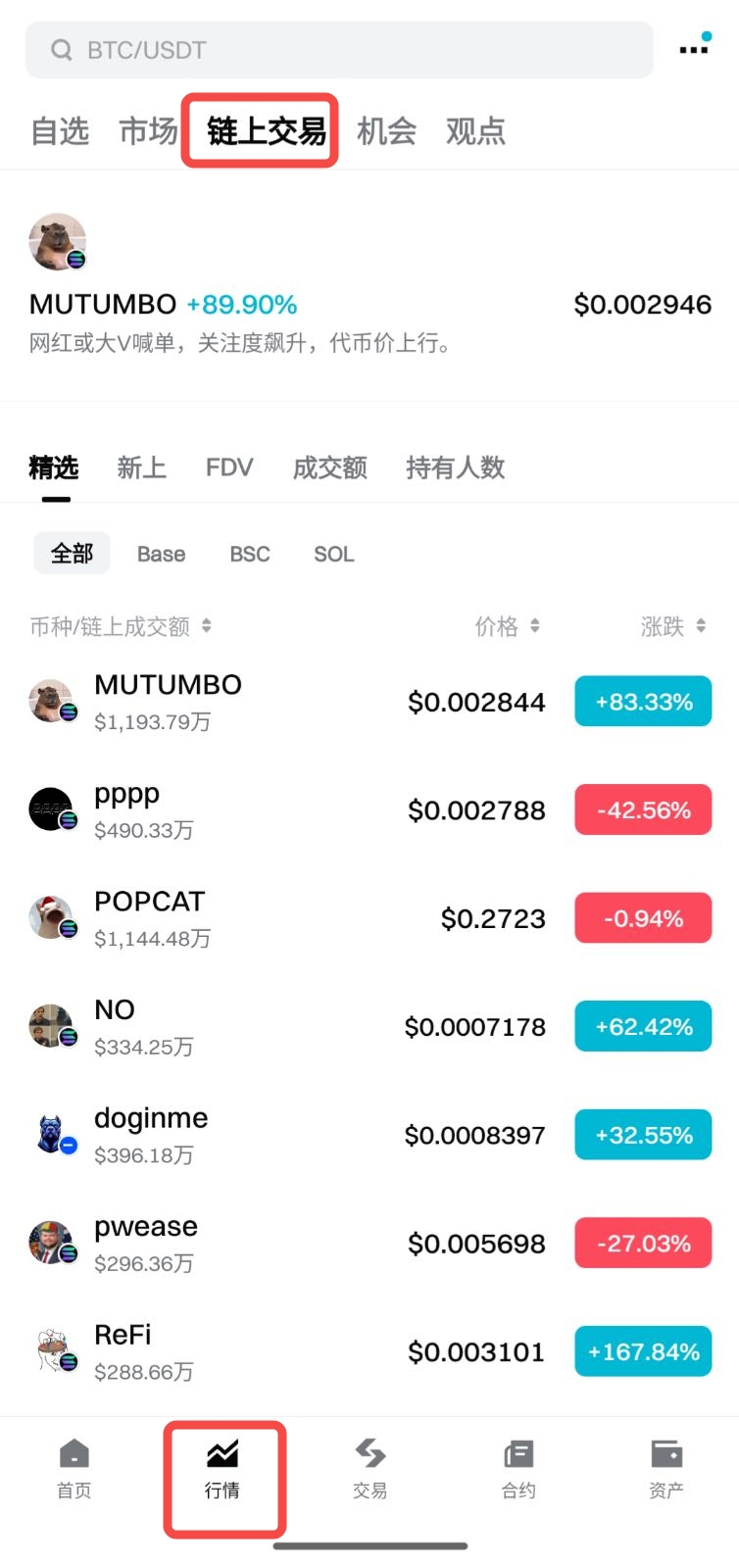
Task: Tap ReFi's +167.84% change badge
Action: coord(642,1350)
